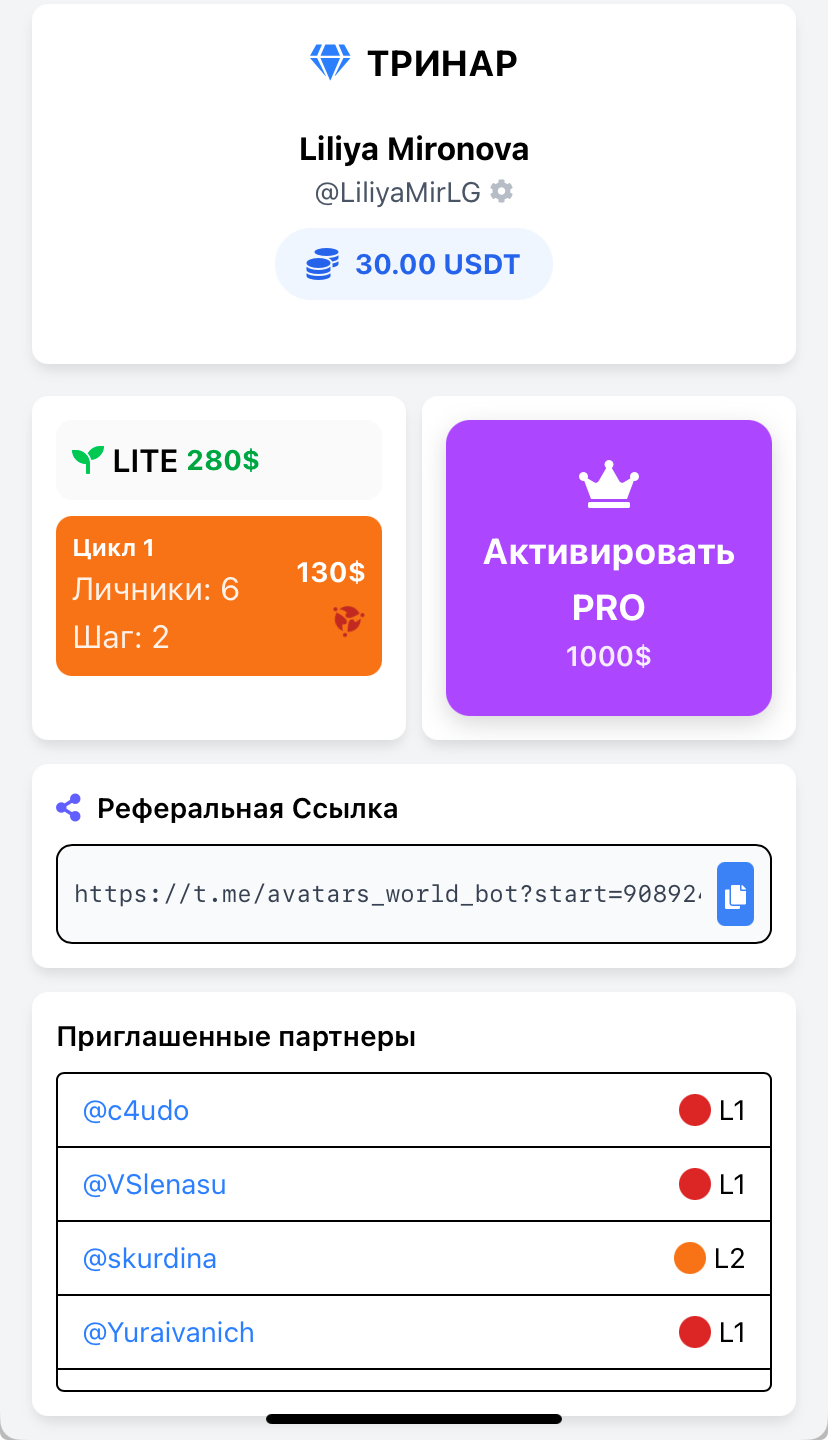828x1440 pixels.
Task: View partner @Yuraivanich
Action: [169, 1333]
